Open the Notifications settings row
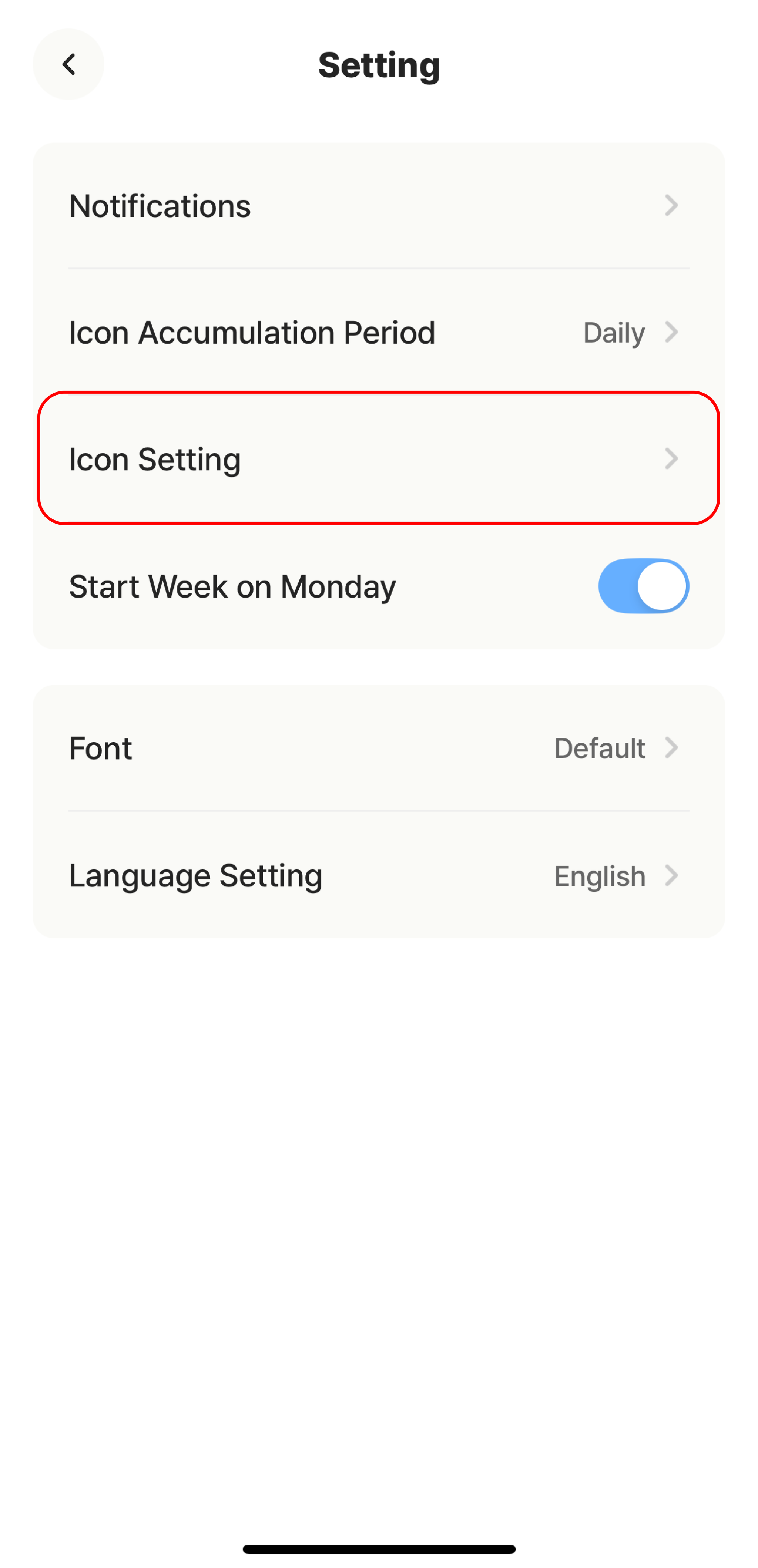Image resolution: width=758 pixels, height=1568 pixels. 379,206
